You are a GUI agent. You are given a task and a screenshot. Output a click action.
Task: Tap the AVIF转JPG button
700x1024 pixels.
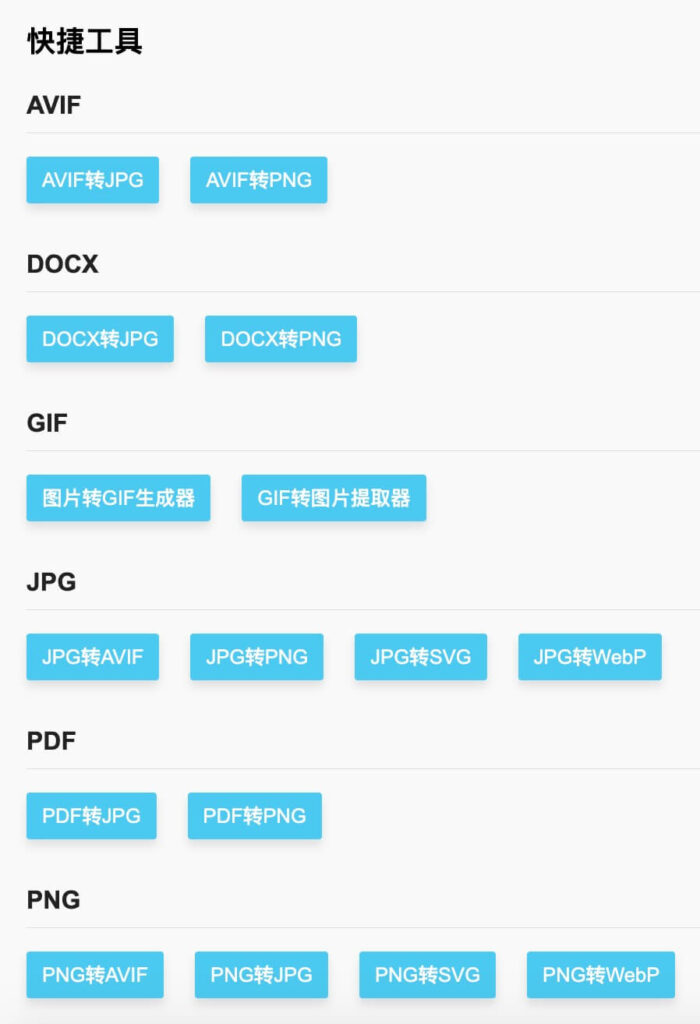92,180
